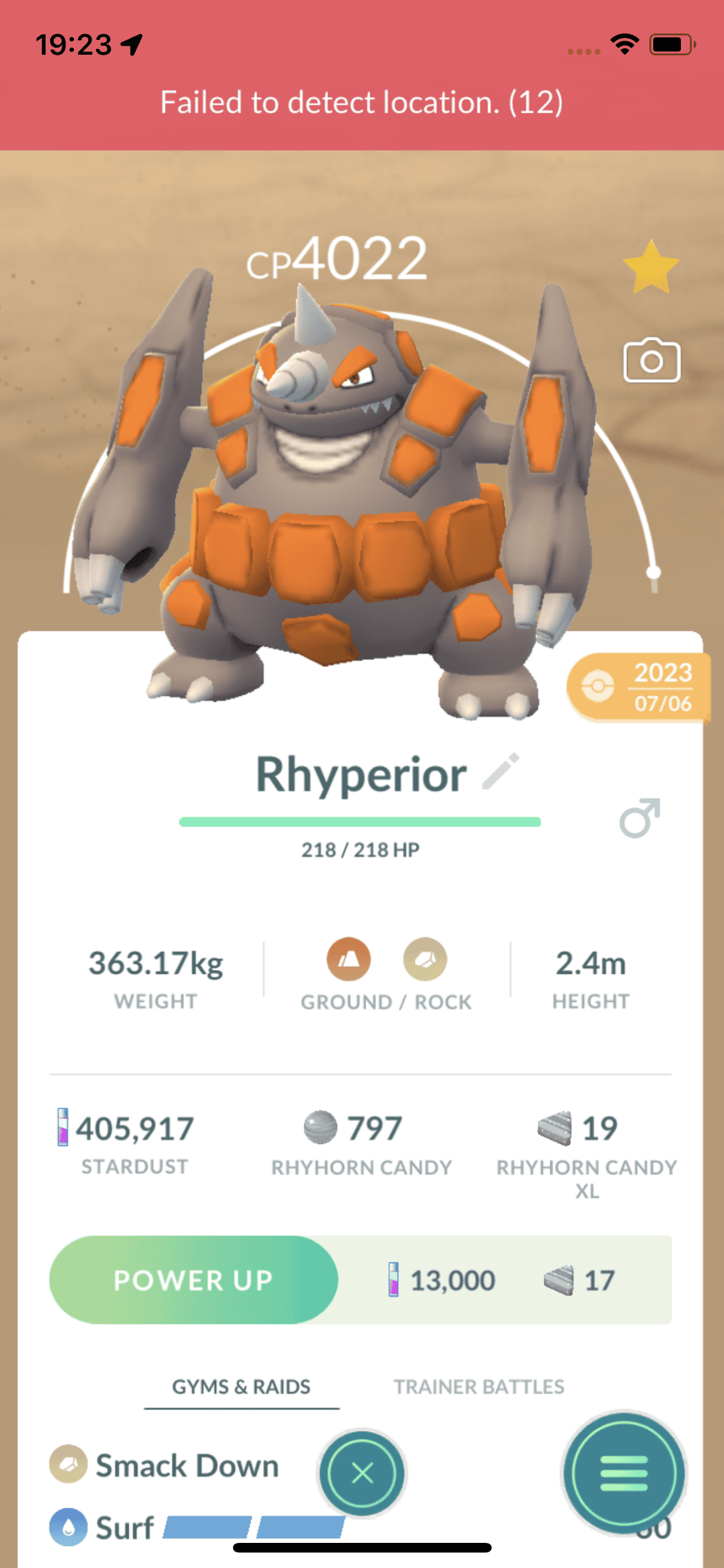Close the Pokémon details screen
This screenshot has height=1568, width=724.
pyautogui.click(x=362, y=1473)
